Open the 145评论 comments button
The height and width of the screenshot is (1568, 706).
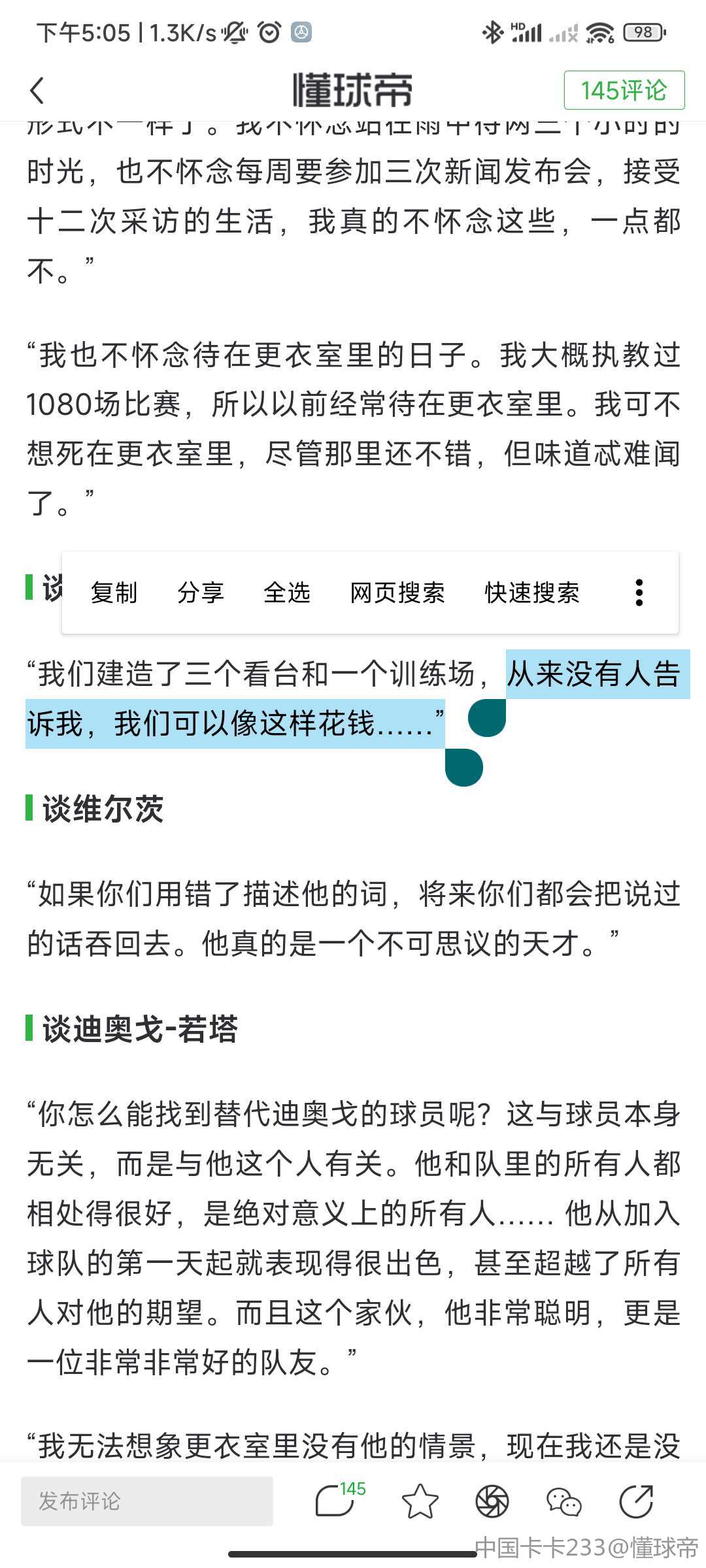624,90
